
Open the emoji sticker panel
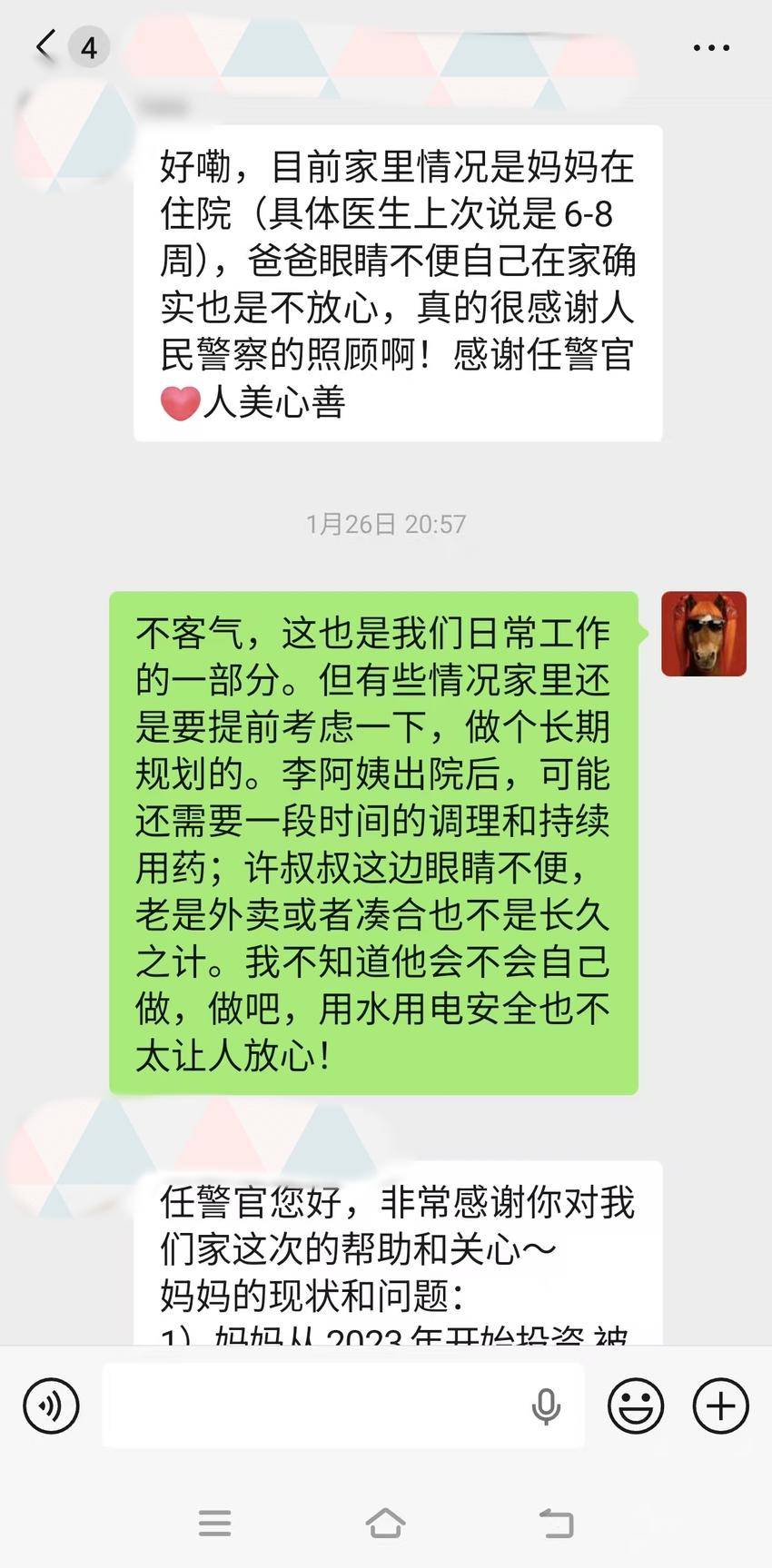click(x=636, y=1405)
